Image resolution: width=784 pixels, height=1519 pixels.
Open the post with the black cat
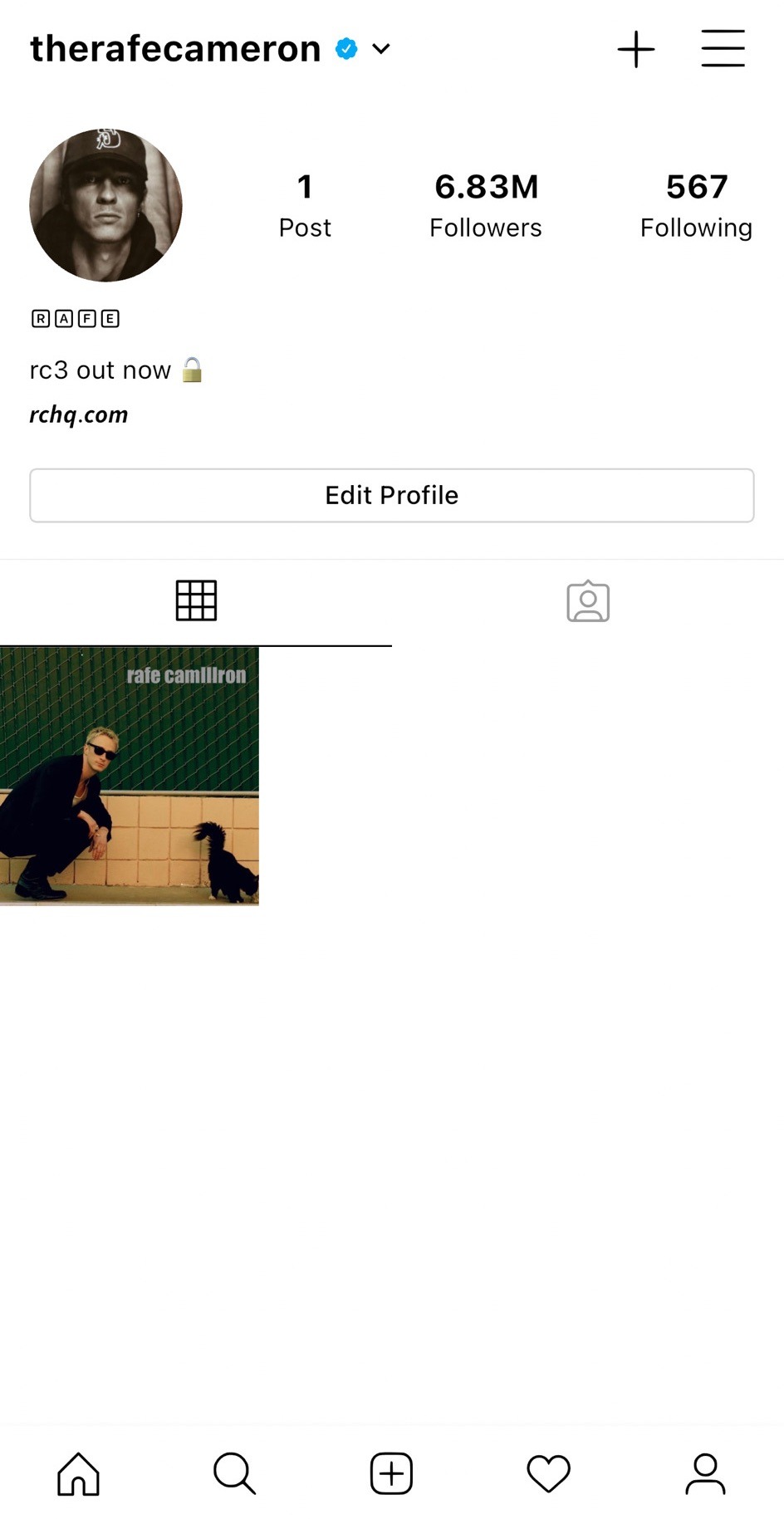130,776
